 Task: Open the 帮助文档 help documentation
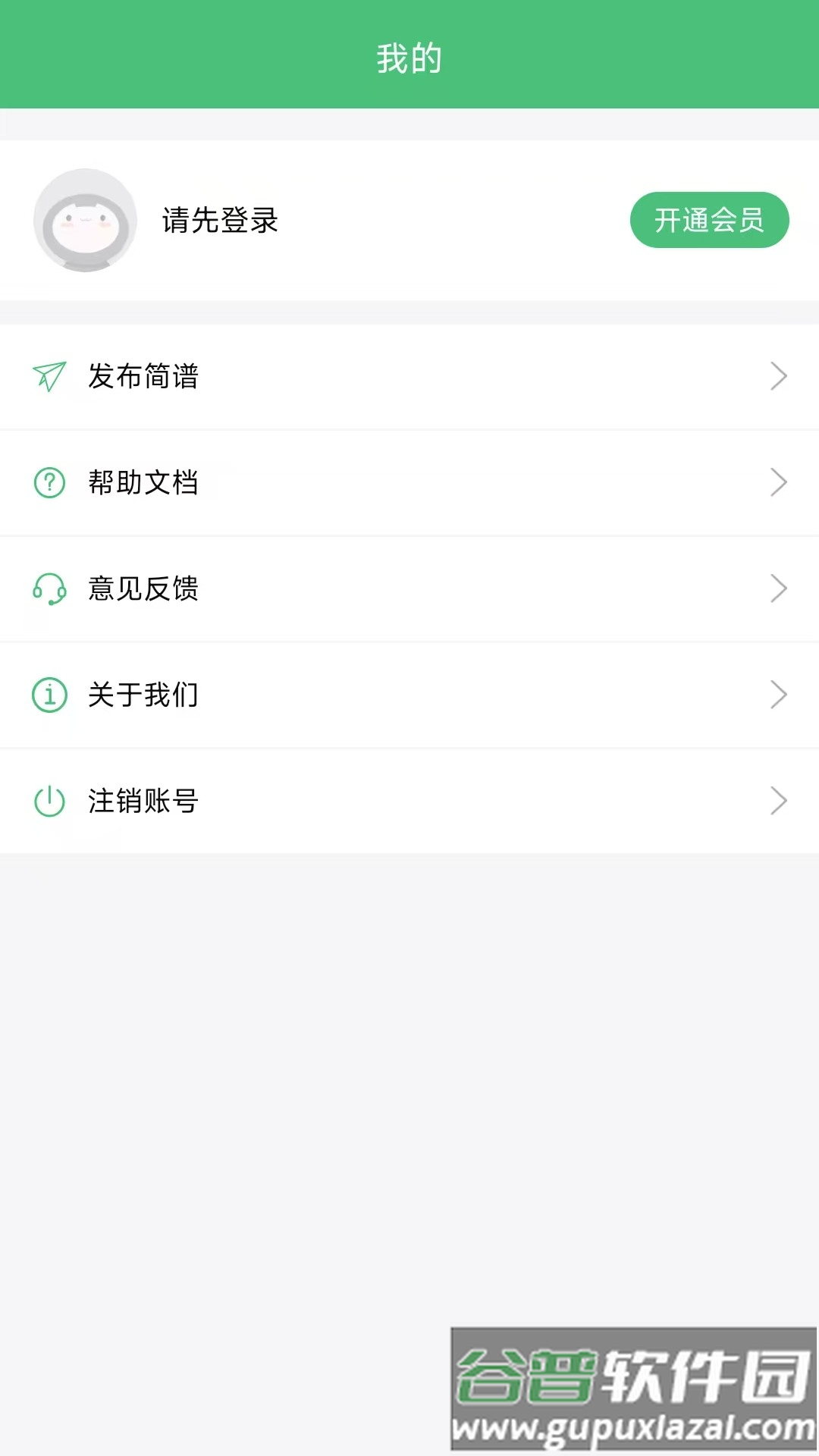(x=144, y=483)
